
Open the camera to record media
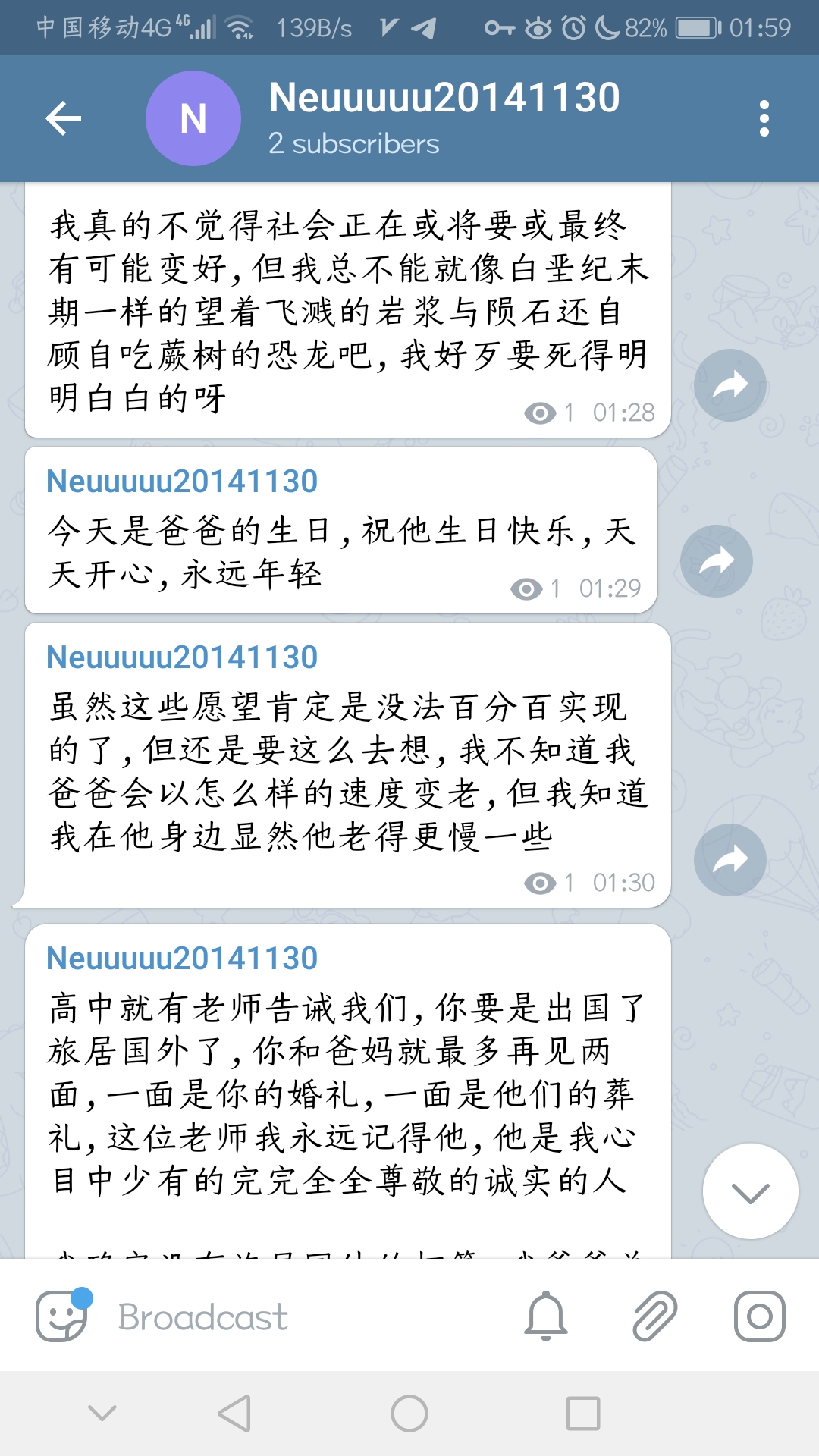[759, 1316]
